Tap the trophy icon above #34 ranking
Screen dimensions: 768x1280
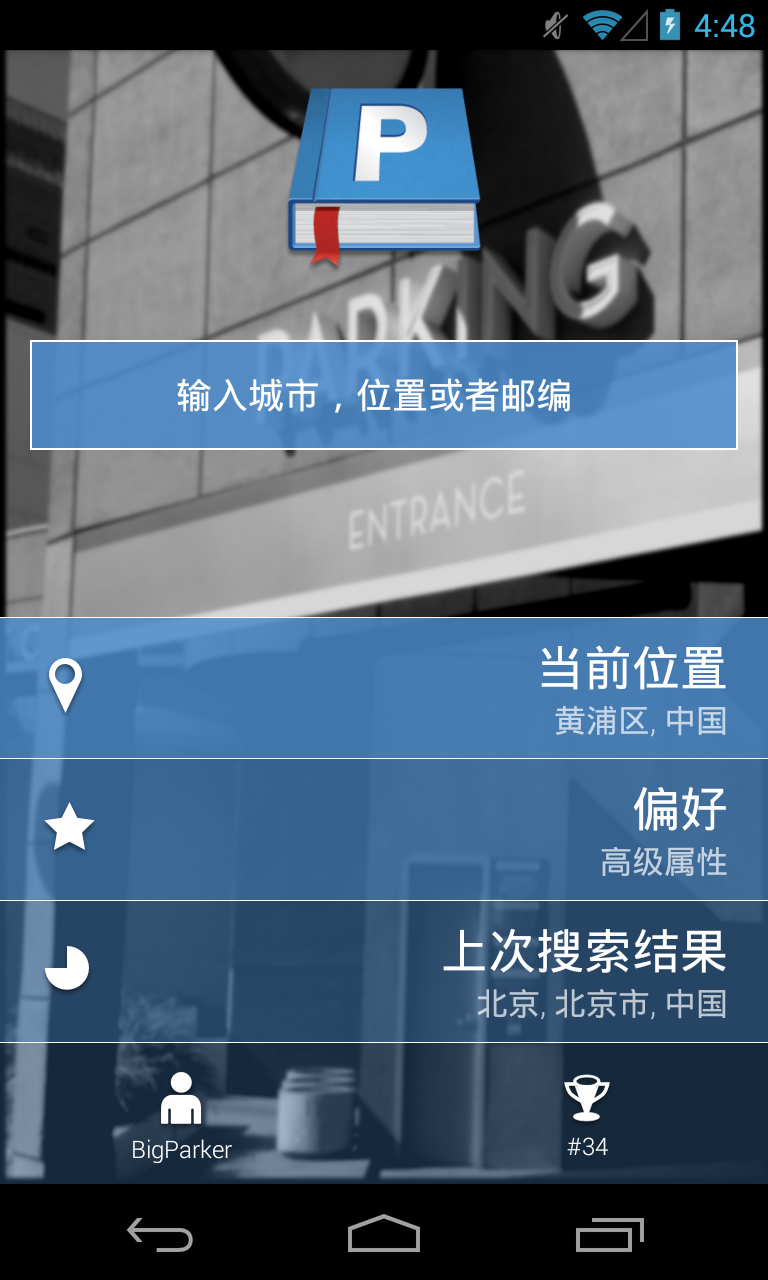(589, 1096)
